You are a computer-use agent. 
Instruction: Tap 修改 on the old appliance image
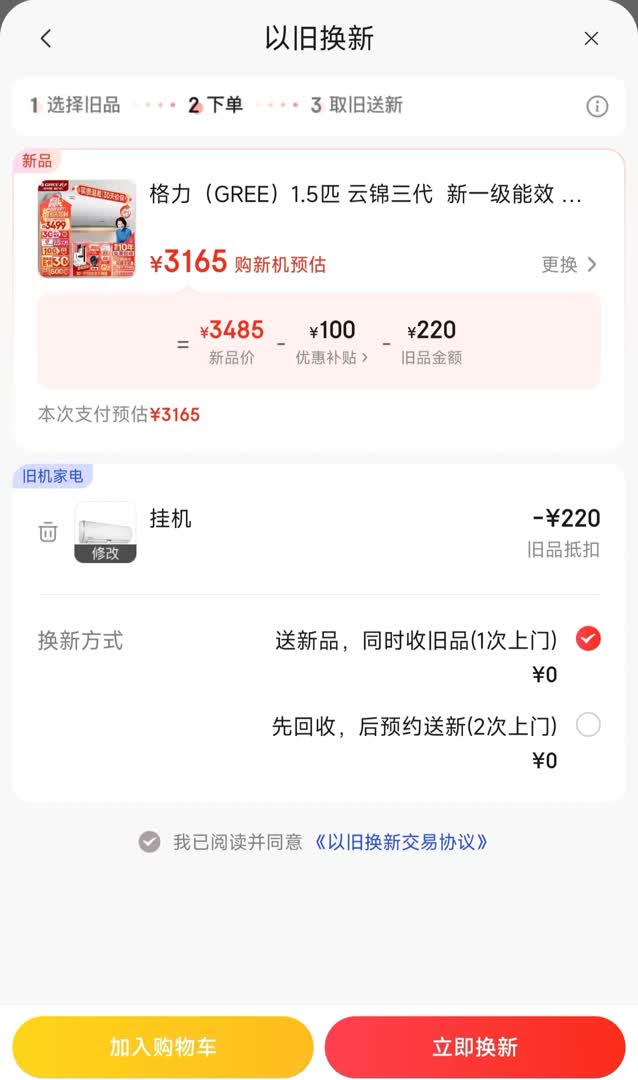(105, 552)
